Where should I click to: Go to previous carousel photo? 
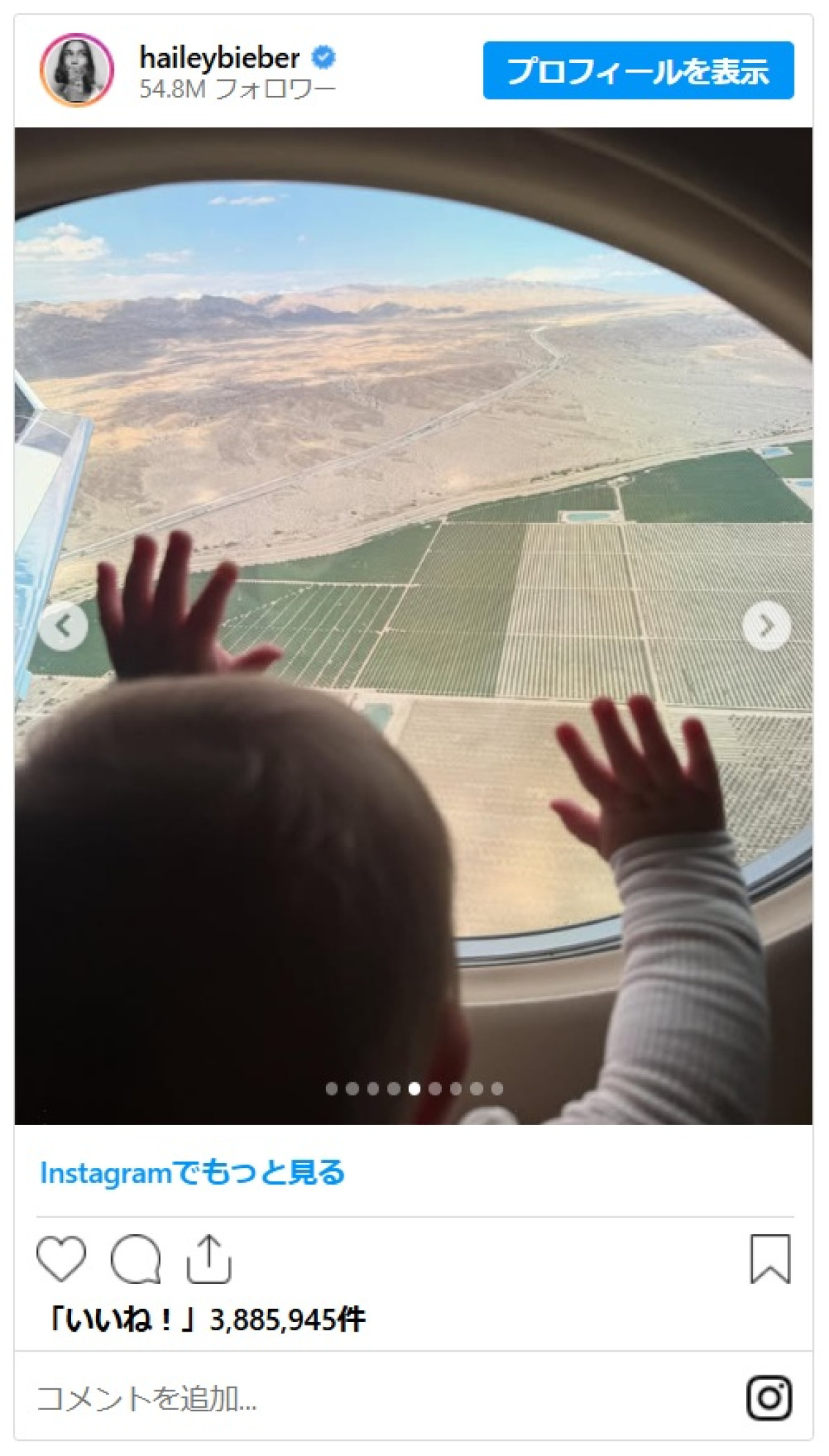(63, 626)
